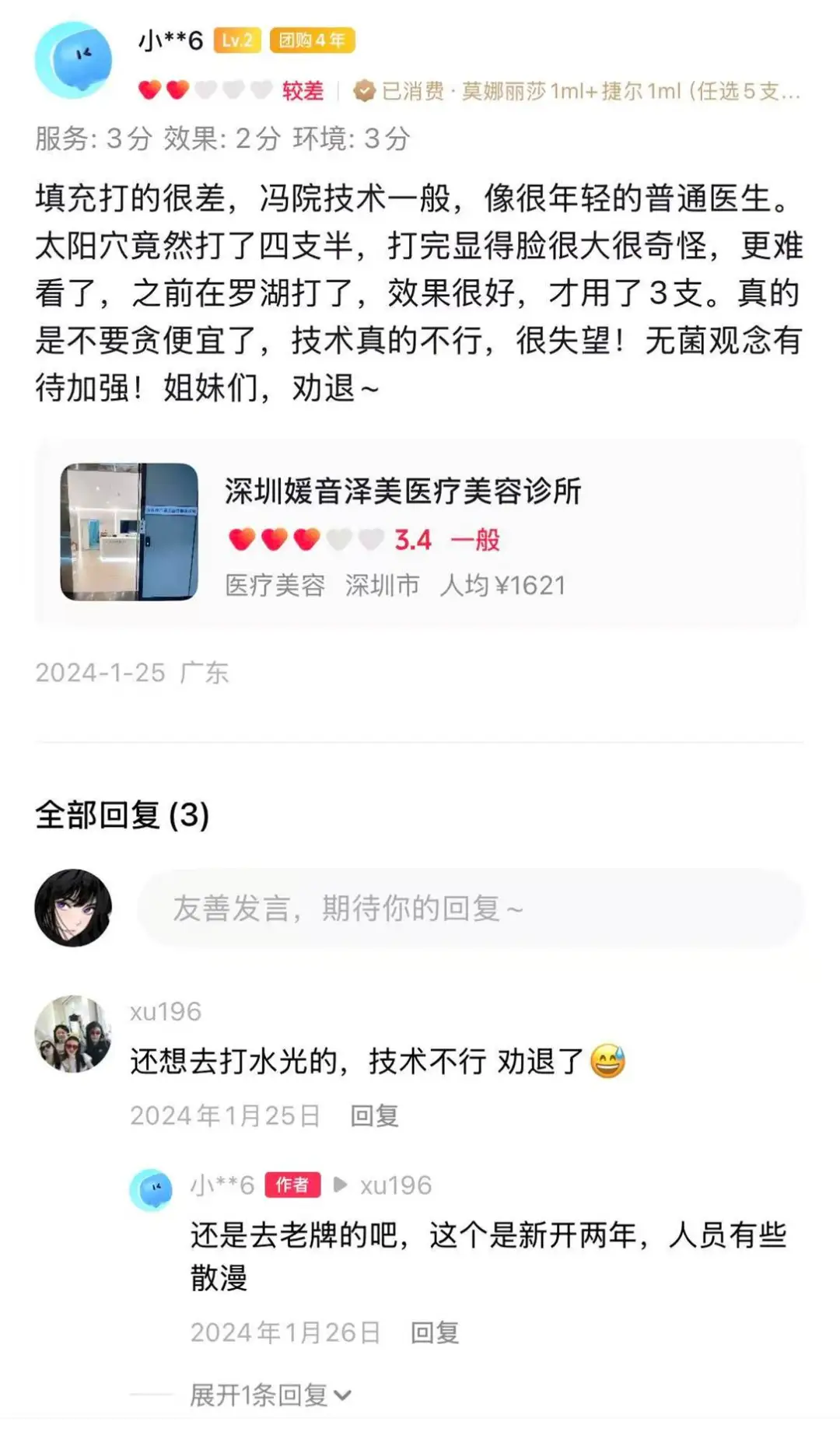The image size is (840, 1439).
Task: Open reviewer 小**6's profile avatar
Action: tap(73, 60)
